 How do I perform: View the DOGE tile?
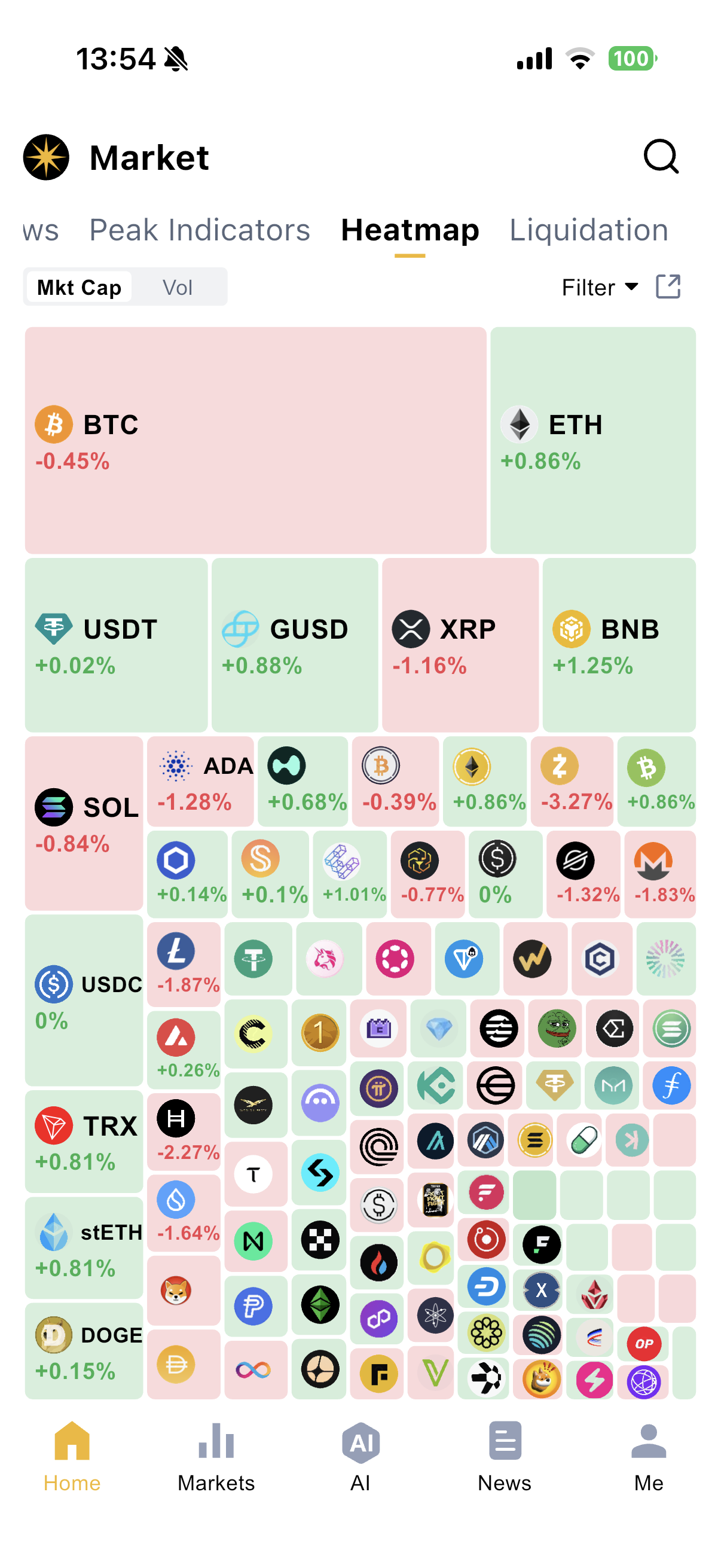[x=84, y=1352]
